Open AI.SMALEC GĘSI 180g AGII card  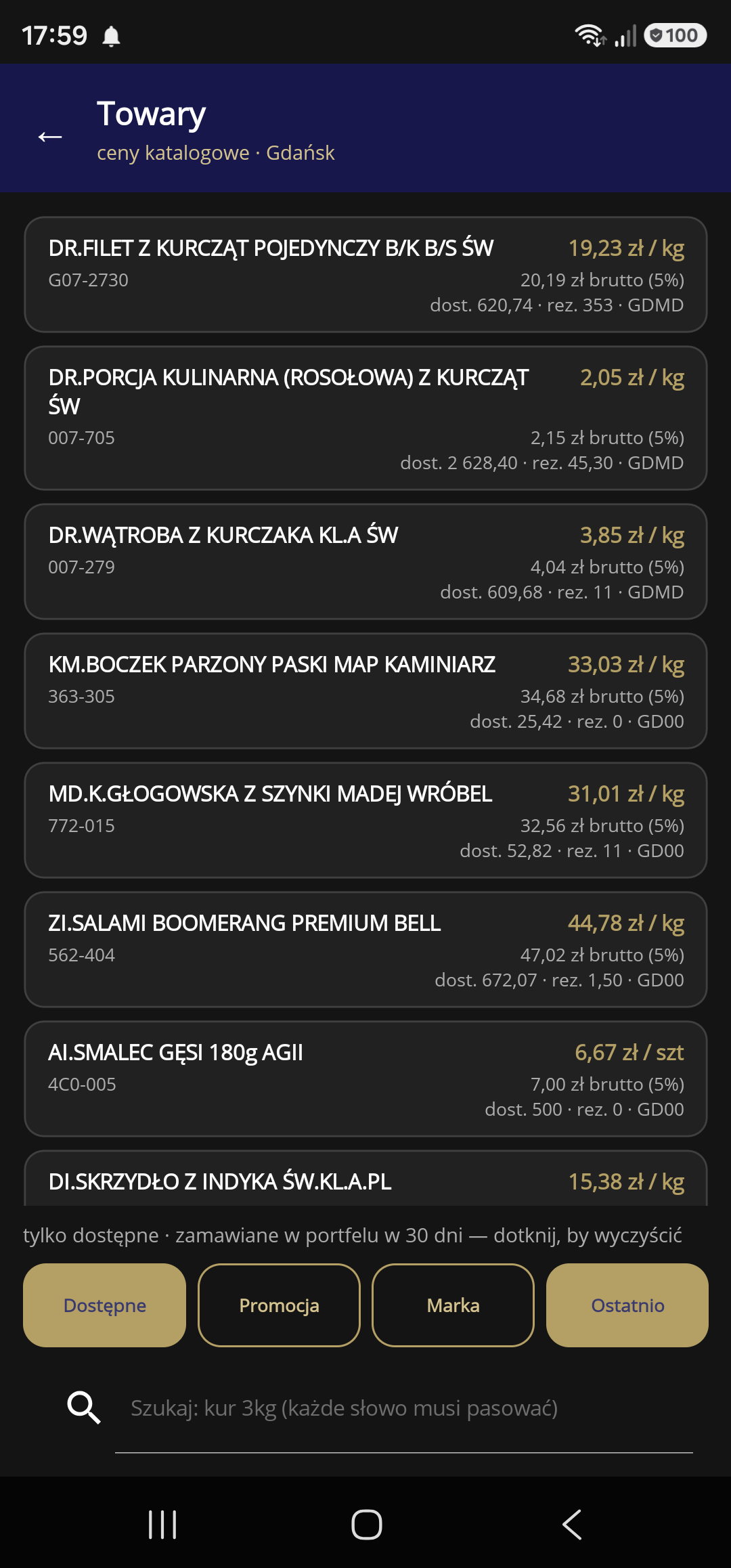pos(365,1079)
